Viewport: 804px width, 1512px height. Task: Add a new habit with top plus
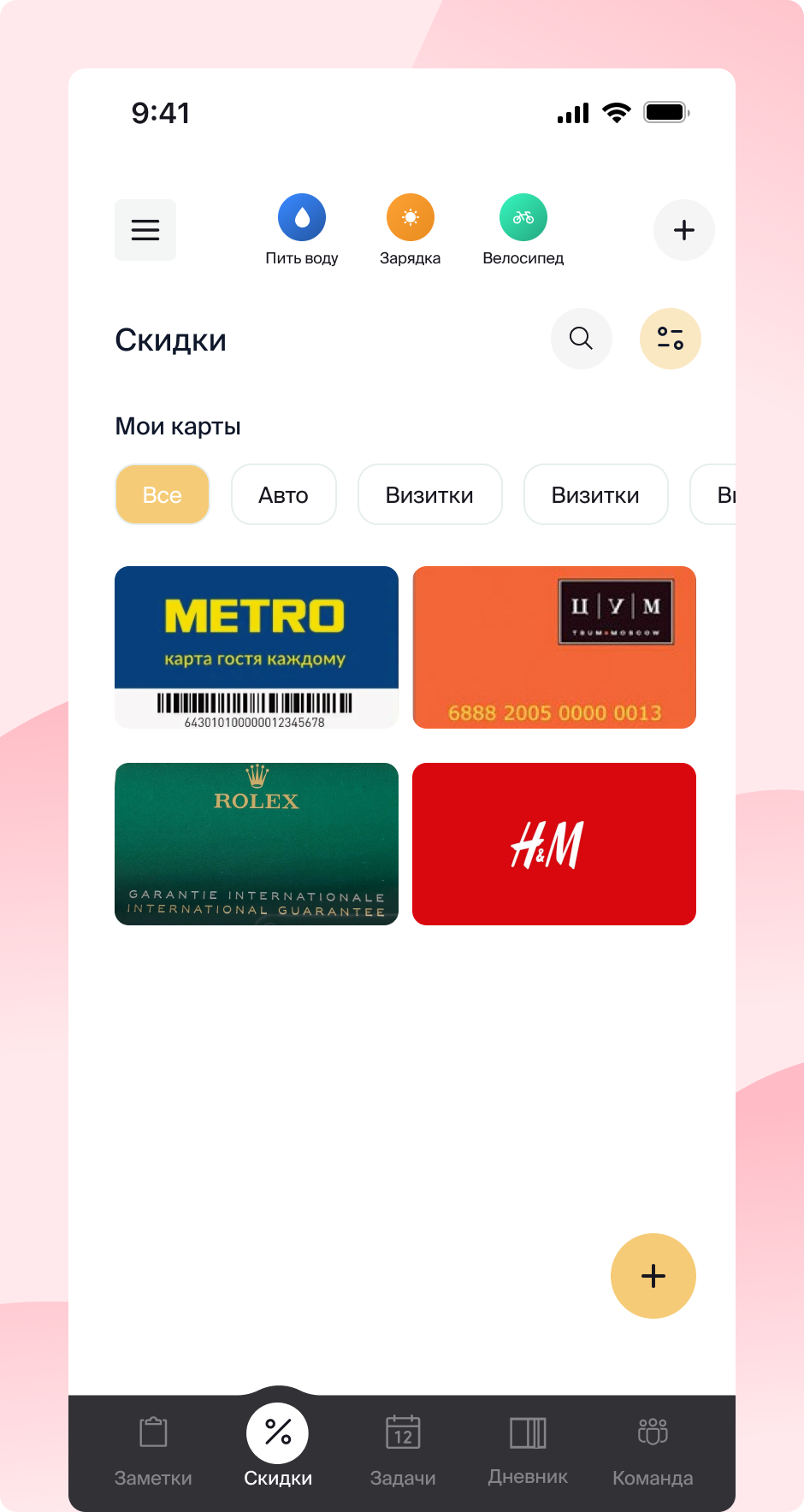[684, 230]
